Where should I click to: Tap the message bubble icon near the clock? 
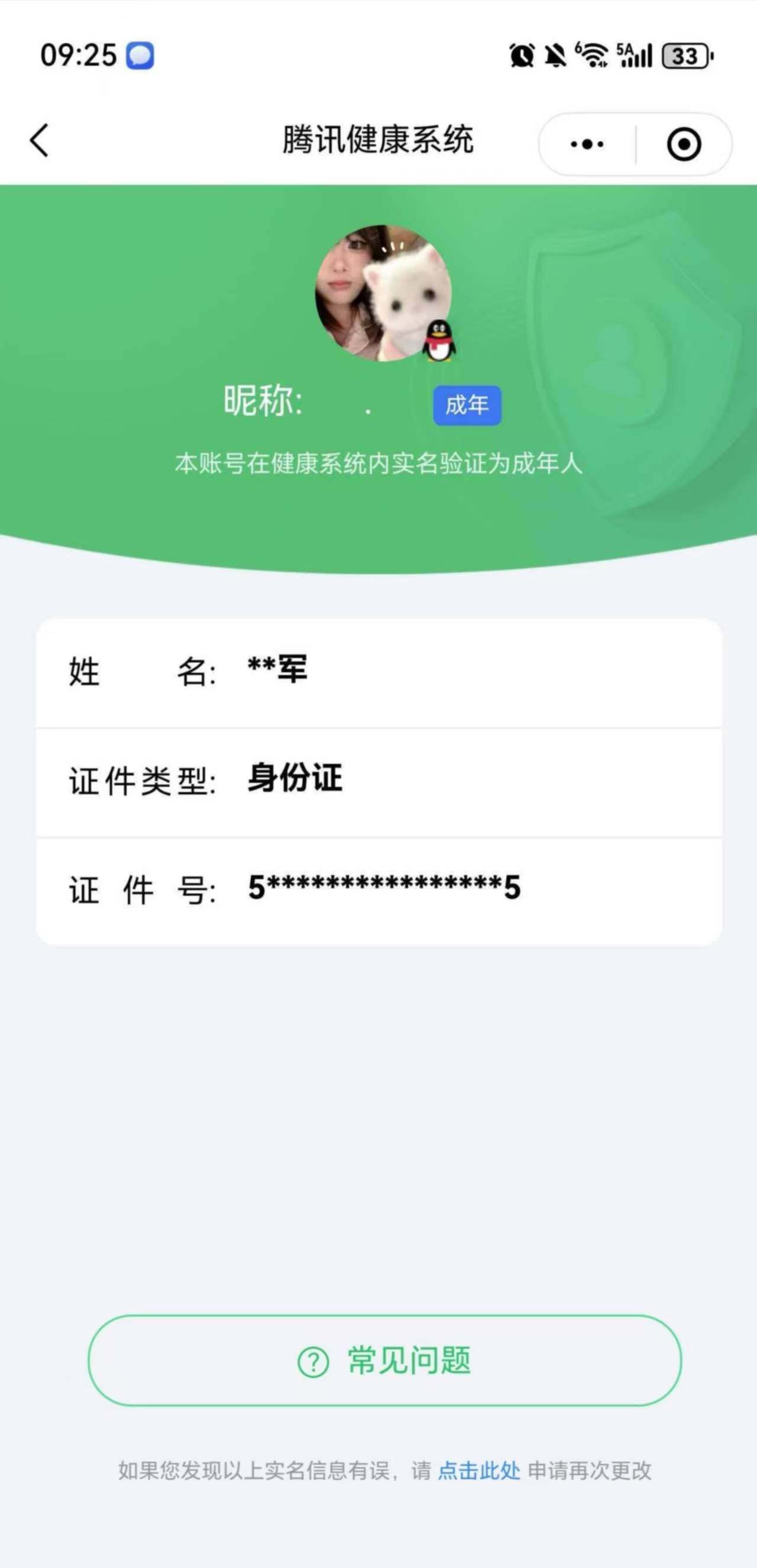click(x=139, y=57)
